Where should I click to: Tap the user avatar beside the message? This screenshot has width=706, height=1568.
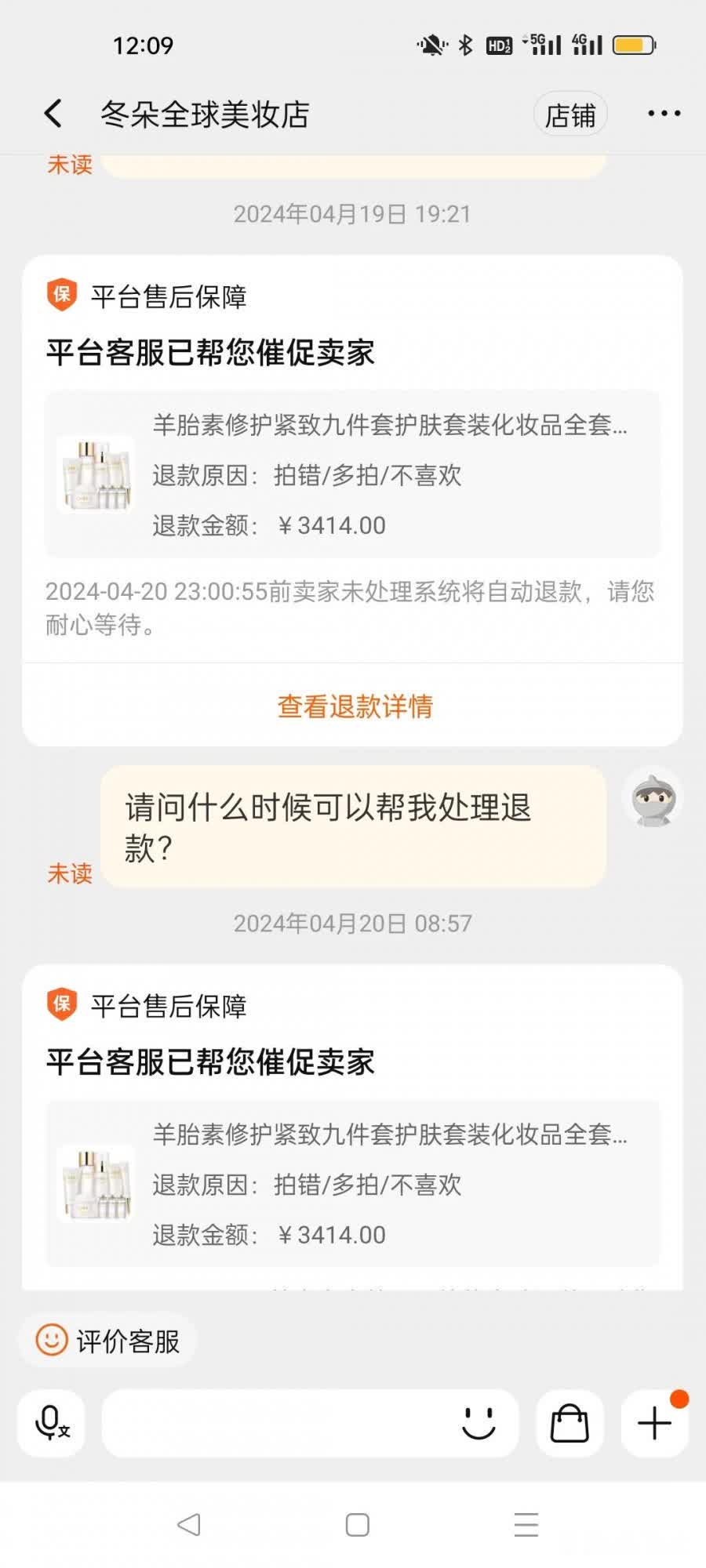pyautogui.click(x=653, y=800)
